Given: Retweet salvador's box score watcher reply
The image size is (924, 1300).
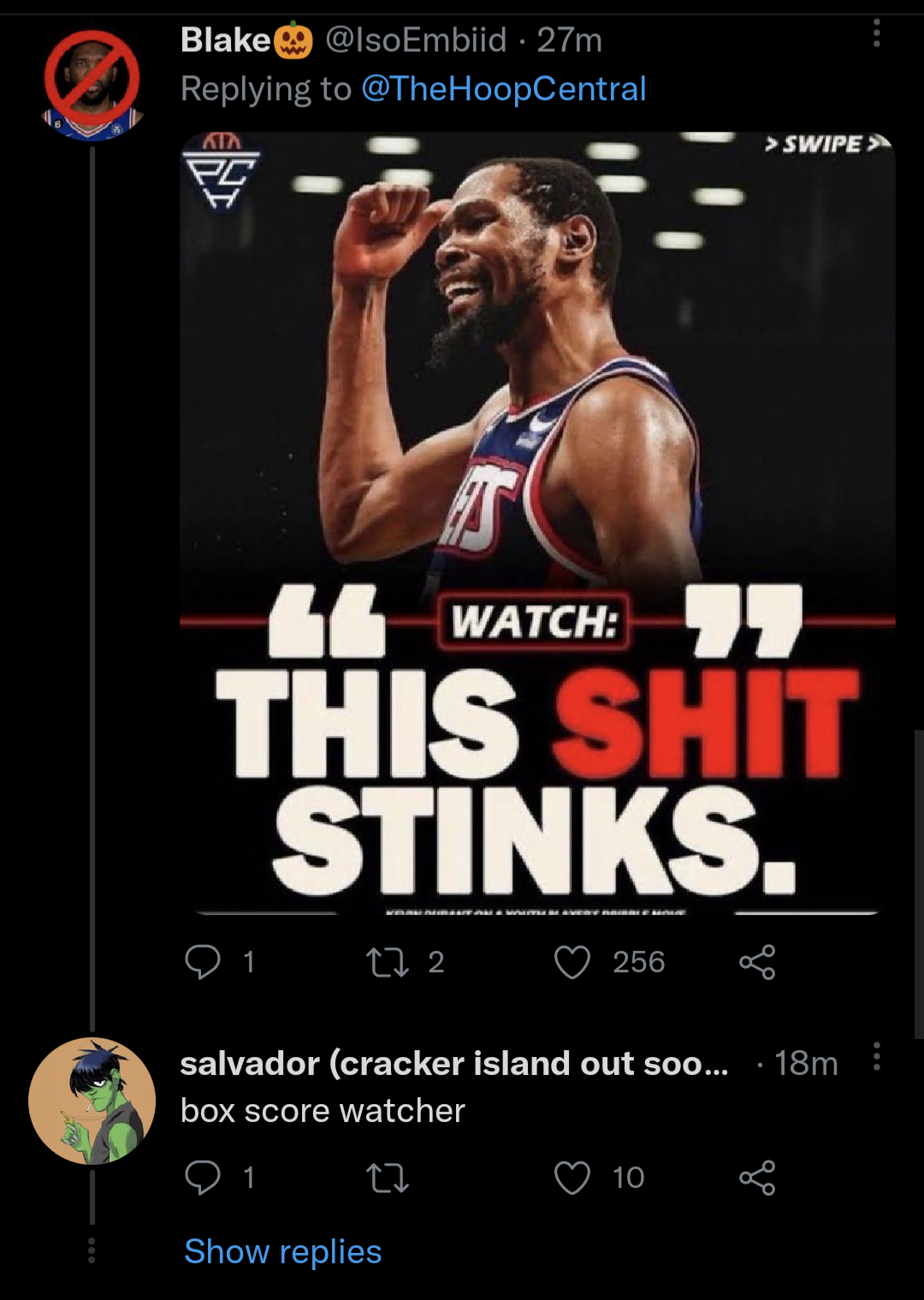Looking at the screenshot, I should pyautogui.click(x=388, y=1178).
